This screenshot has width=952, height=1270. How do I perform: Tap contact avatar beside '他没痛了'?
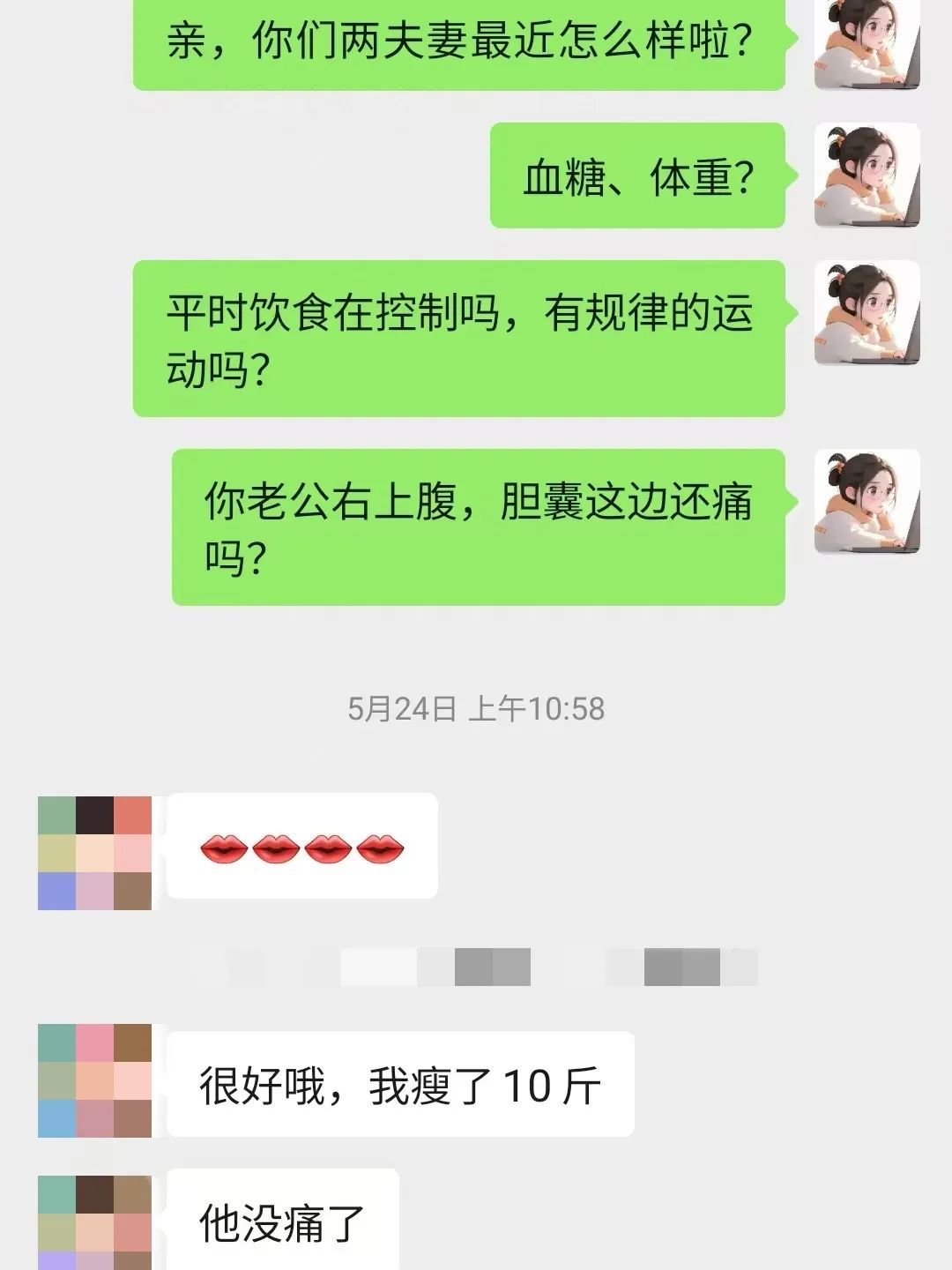(94, 1222)
